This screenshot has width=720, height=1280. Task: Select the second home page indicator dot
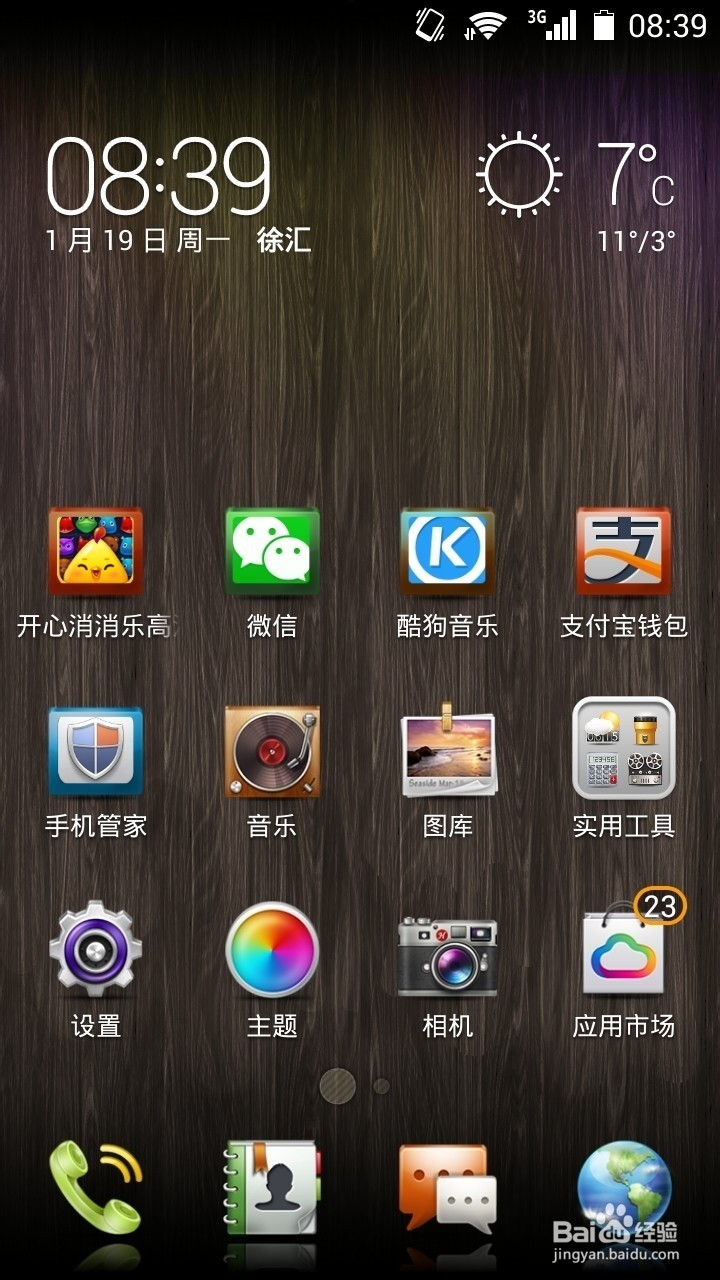coord(381,1086)
